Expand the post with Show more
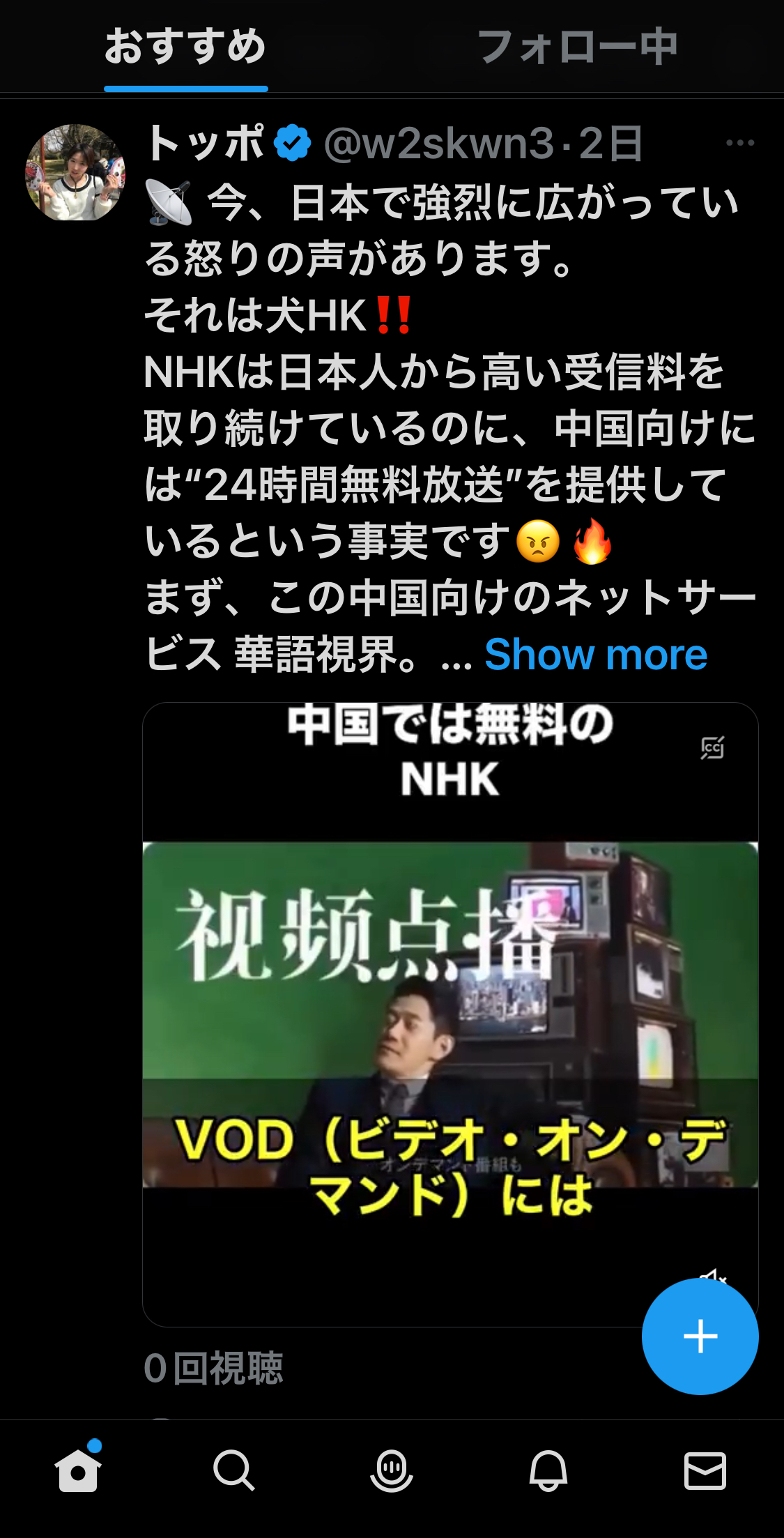This screenshot has width=784, height=1538. (596, 655)
